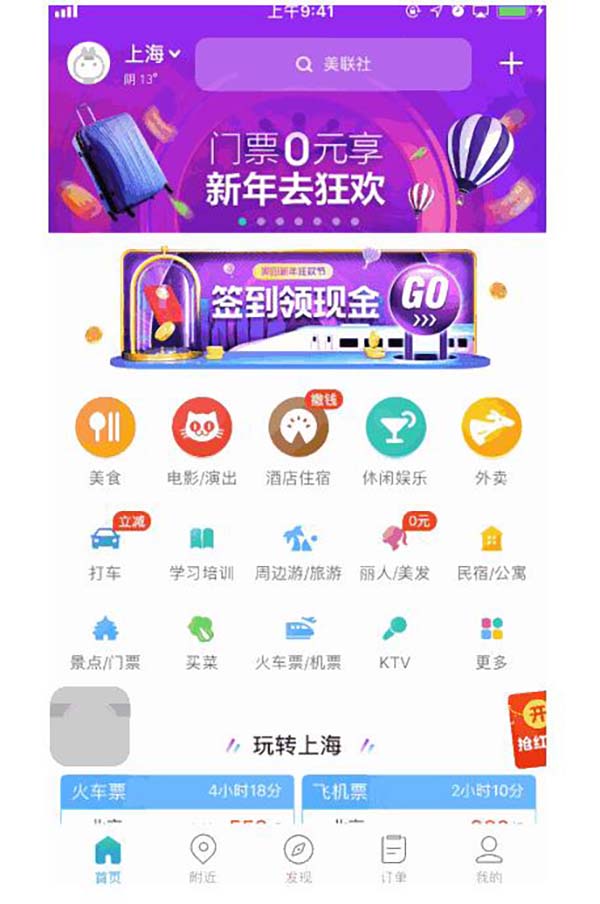
Task: Open the 上海 city selector dropdown
Action: point(152,54)
